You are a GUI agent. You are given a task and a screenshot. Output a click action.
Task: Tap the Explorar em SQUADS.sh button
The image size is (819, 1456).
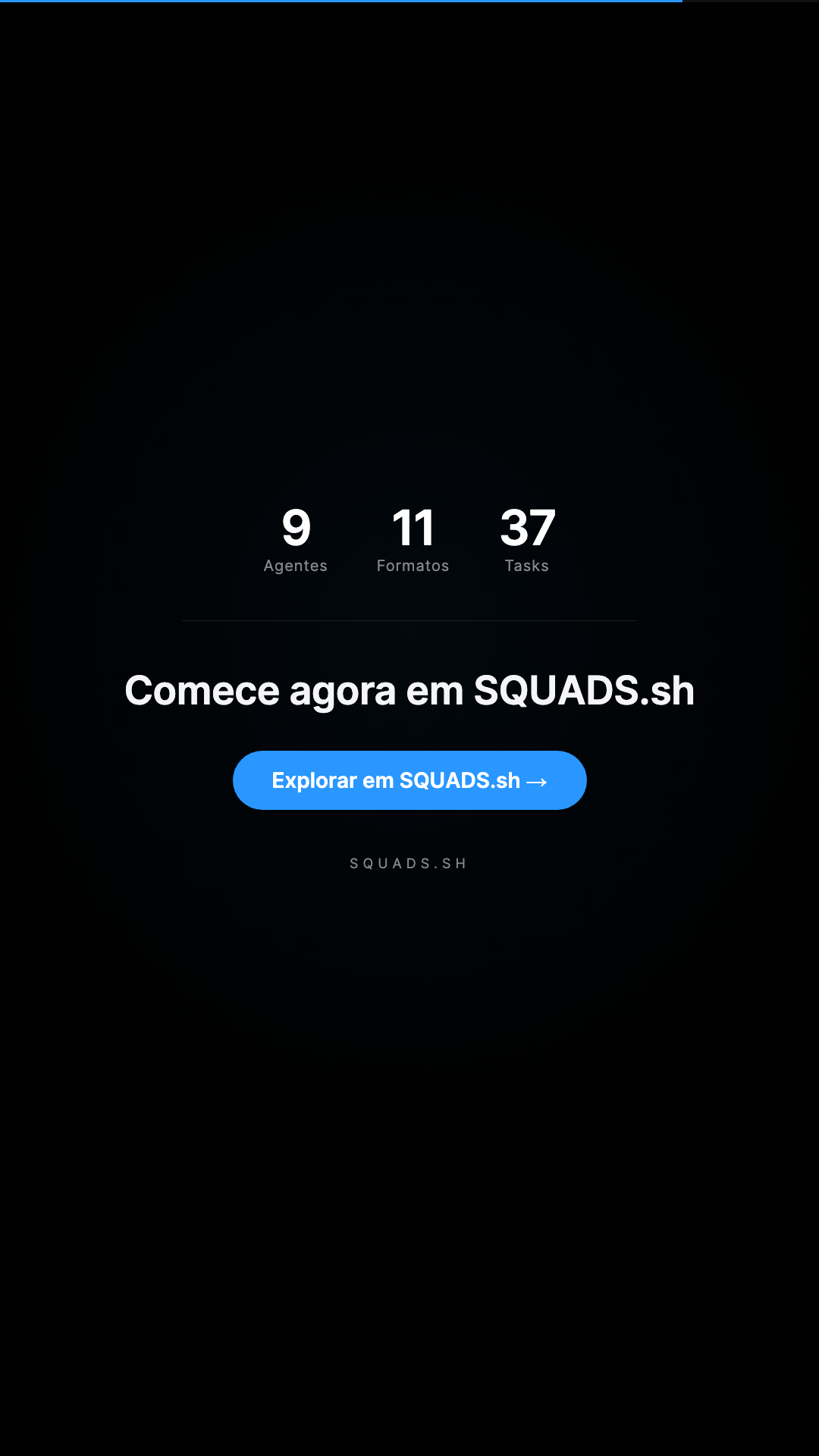pos(409,780)
